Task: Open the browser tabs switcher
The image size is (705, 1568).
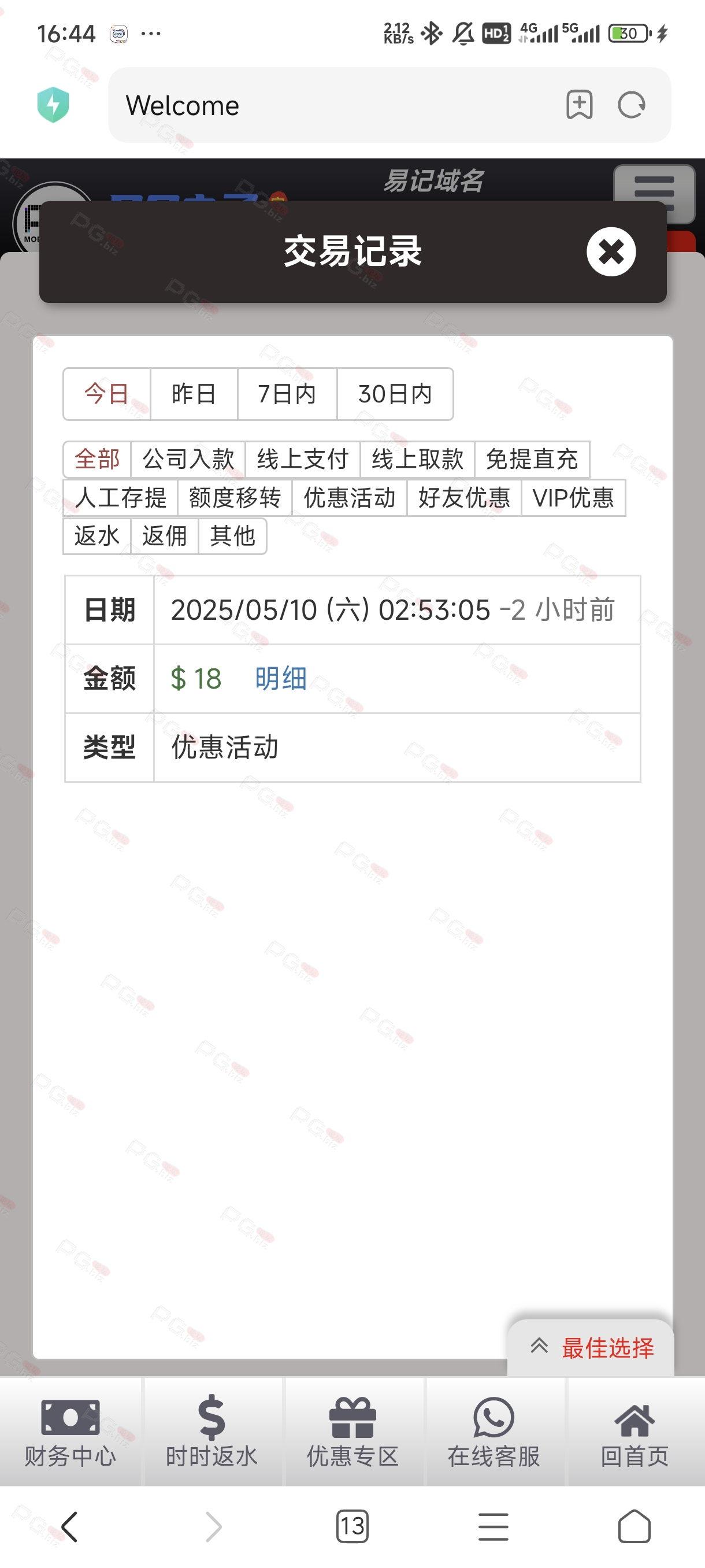Action: (x=352, y=1526)
